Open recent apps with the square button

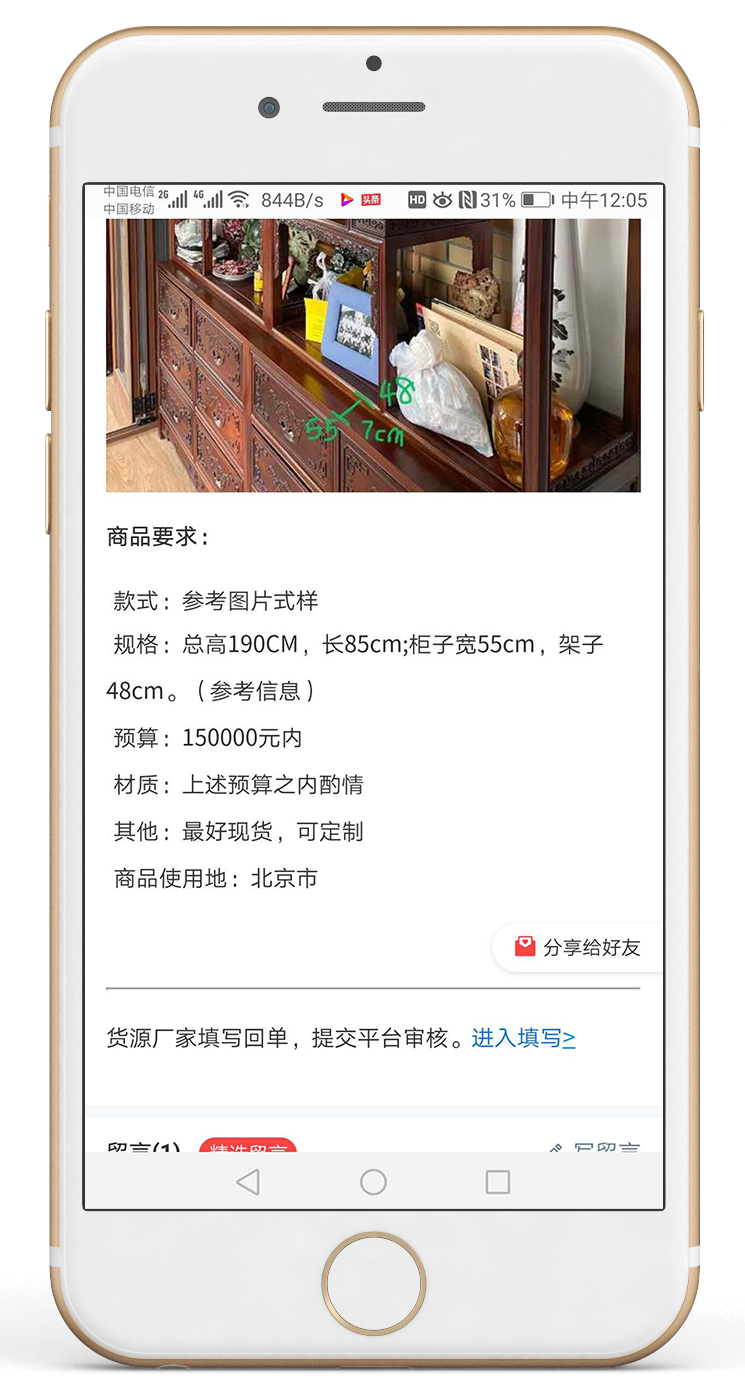[497, 1182]
